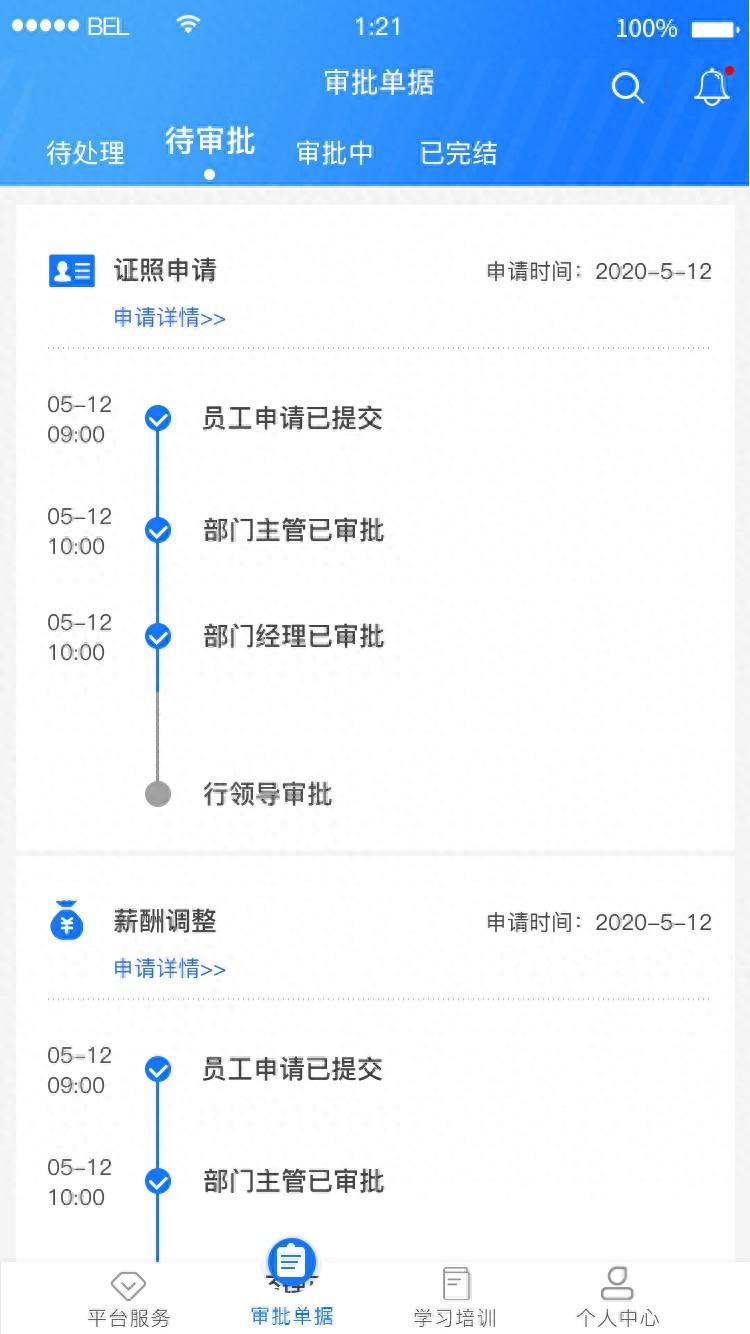This screenshot has height=1334, width=750.
Task: Open the notifications bell
Action: pos(712,88)
